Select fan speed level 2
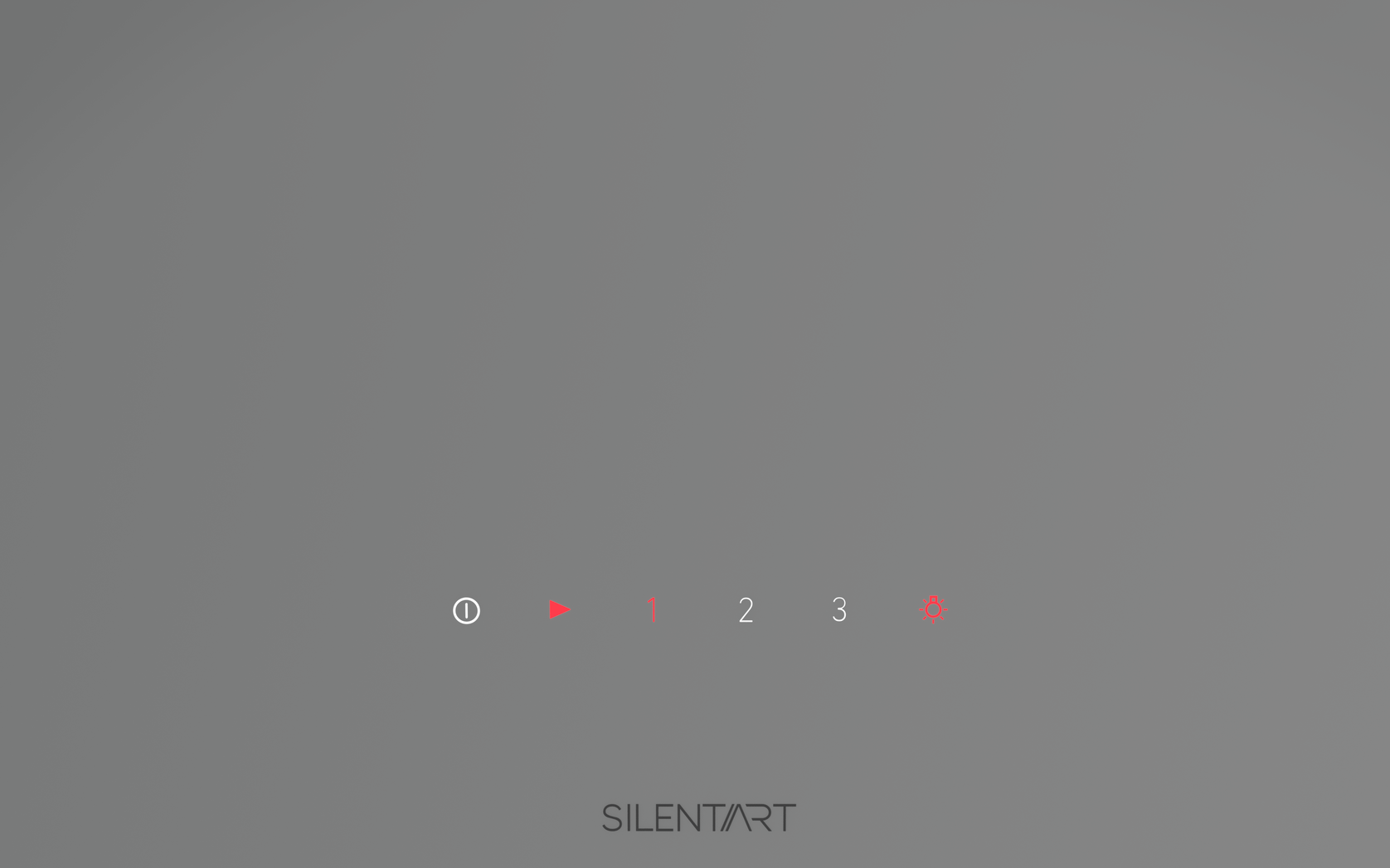This screenshot has width=1390, height=868. point(746,611)
